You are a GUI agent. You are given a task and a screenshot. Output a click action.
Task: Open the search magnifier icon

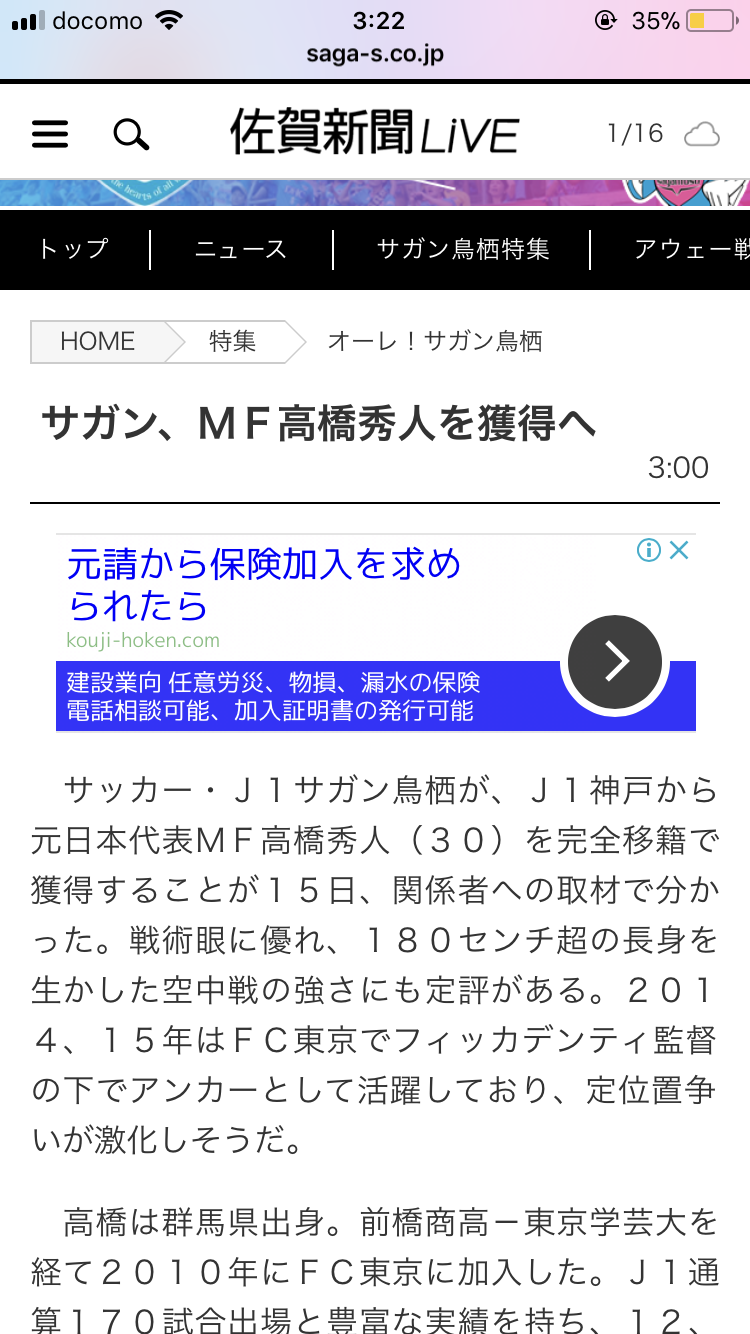pyautogui.click(x=131, y=134)
